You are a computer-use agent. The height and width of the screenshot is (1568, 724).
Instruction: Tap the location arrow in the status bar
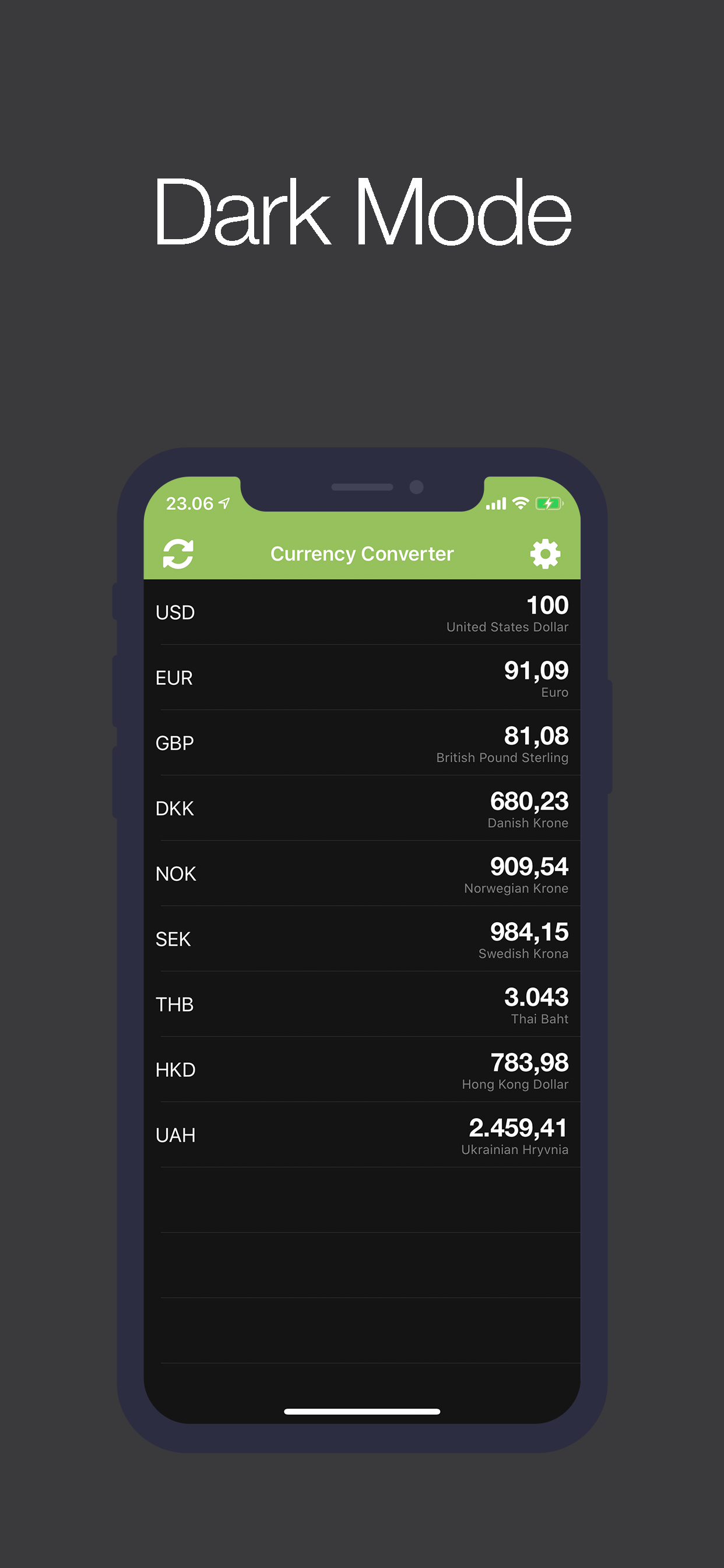(x=223, y=503)
